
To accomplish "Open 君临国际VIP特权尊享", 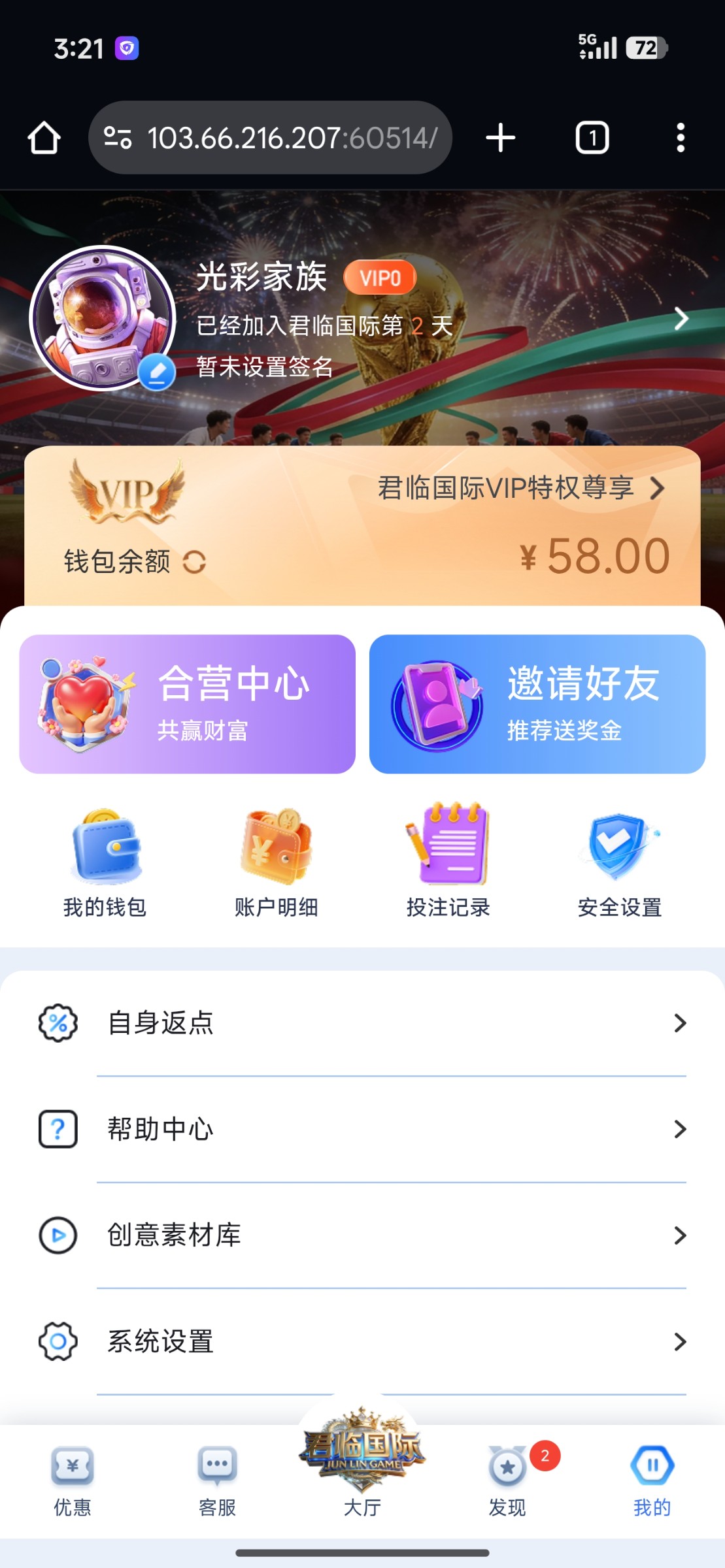I will coord(520,488).
